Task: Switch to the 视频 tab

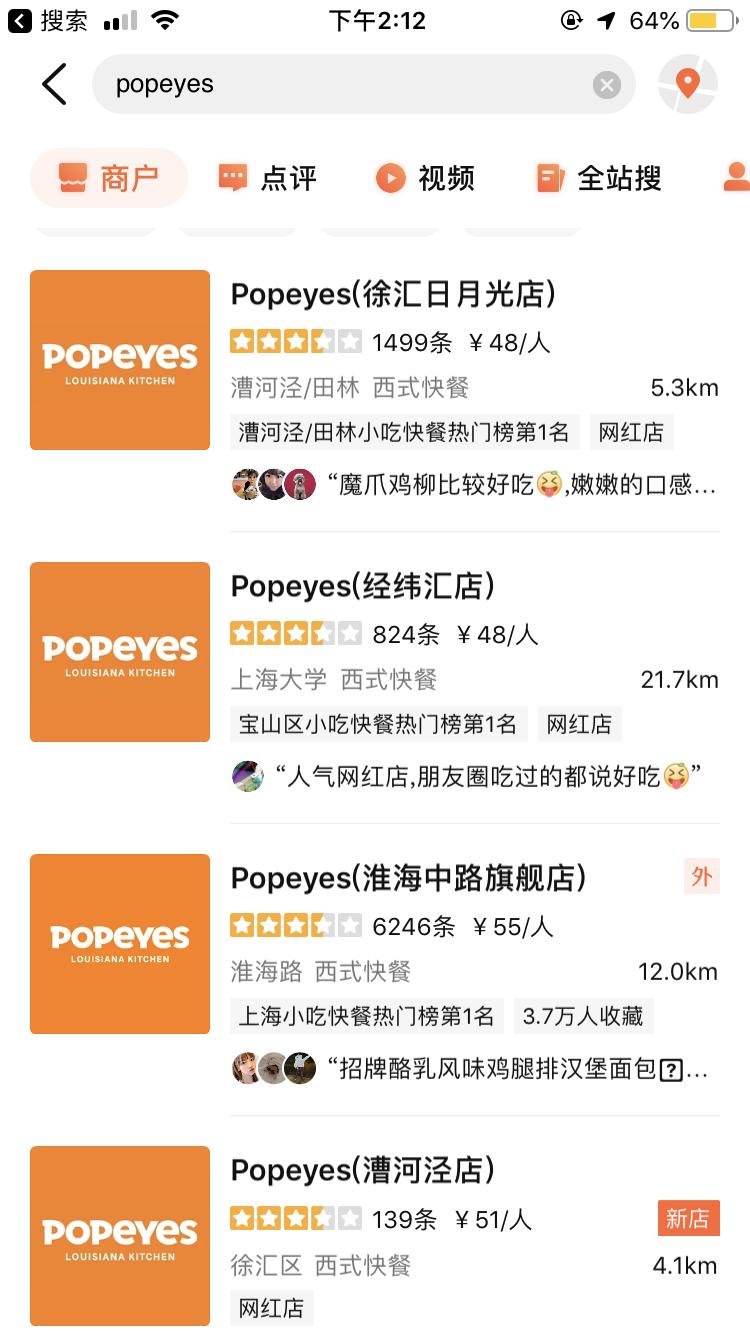Action: click(425, 178)
